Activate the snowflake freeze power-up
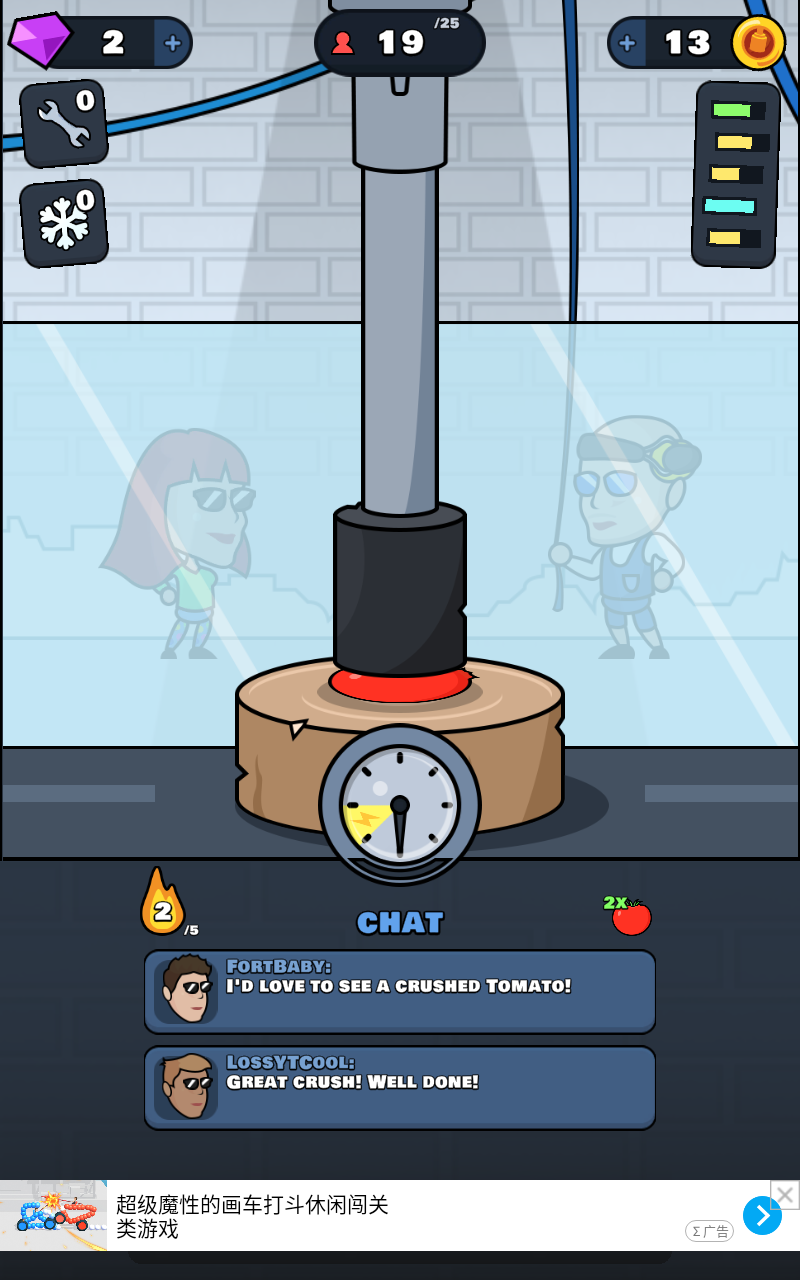 click(63, 224)
